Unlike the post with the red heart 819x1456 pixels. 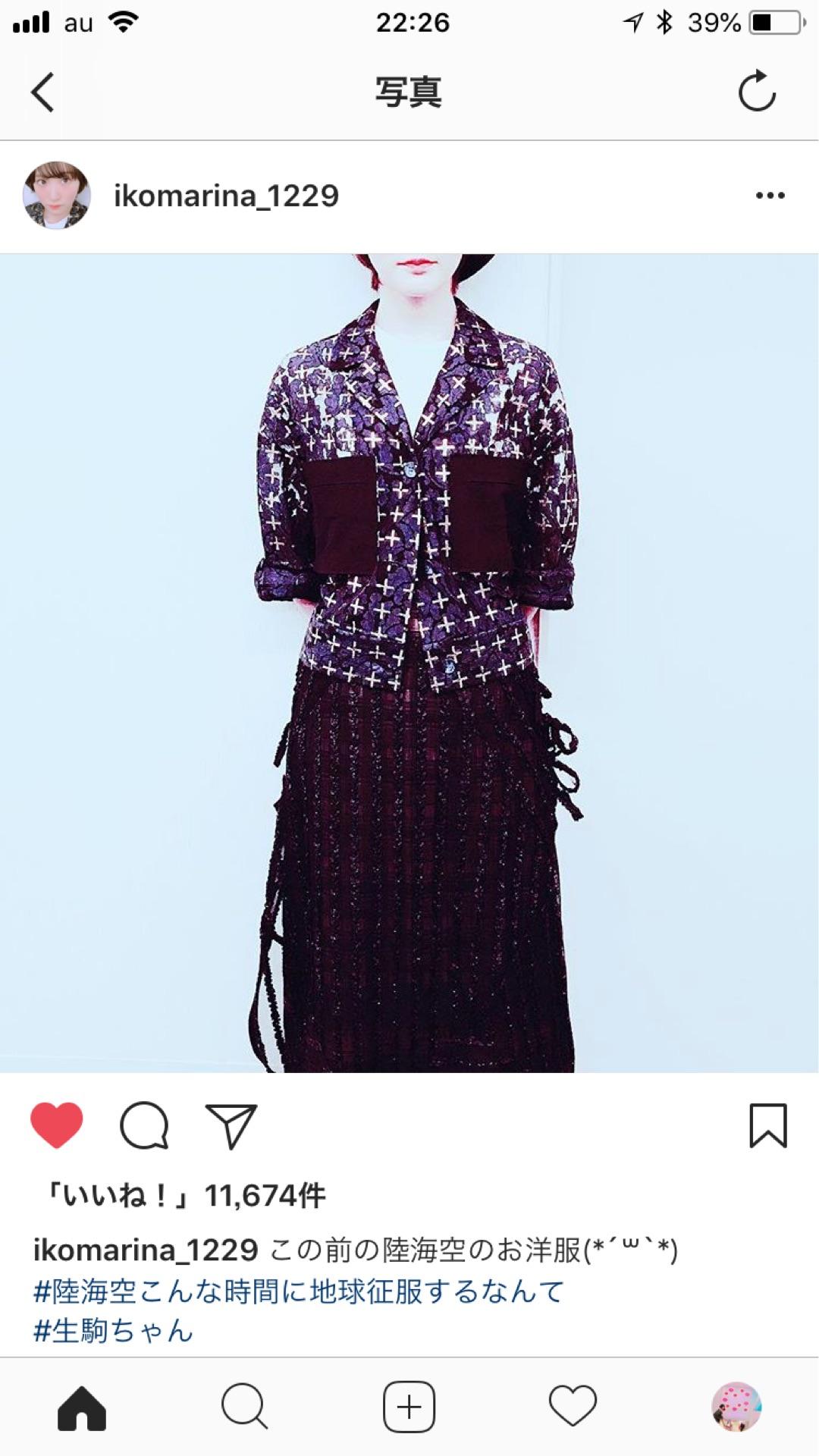click(x=57, y=1125)
